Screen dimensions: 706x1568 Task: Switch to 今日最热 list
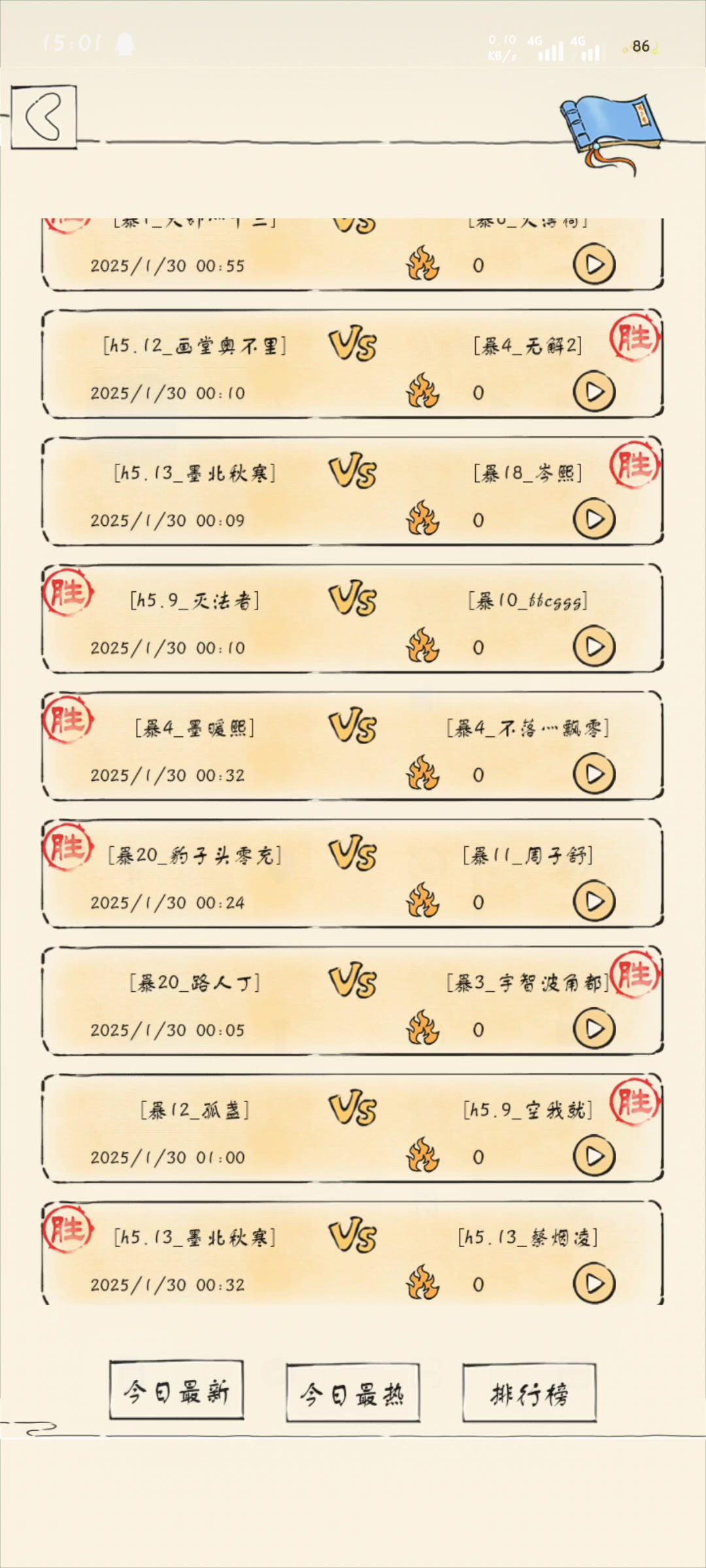click(x=352, y=1394)
